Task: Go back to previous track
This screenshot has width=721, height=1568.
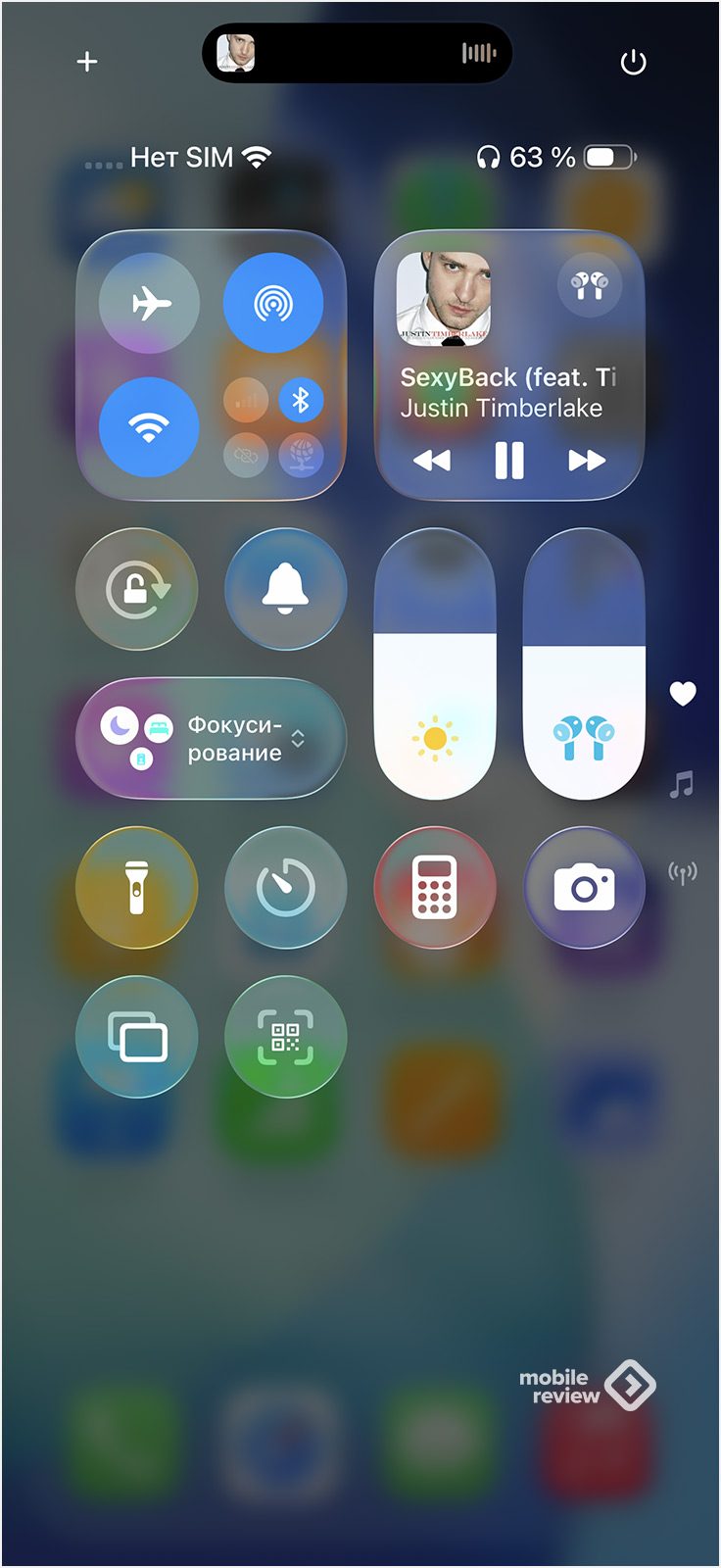Action: pyautogui.click(x=432, y=460)
